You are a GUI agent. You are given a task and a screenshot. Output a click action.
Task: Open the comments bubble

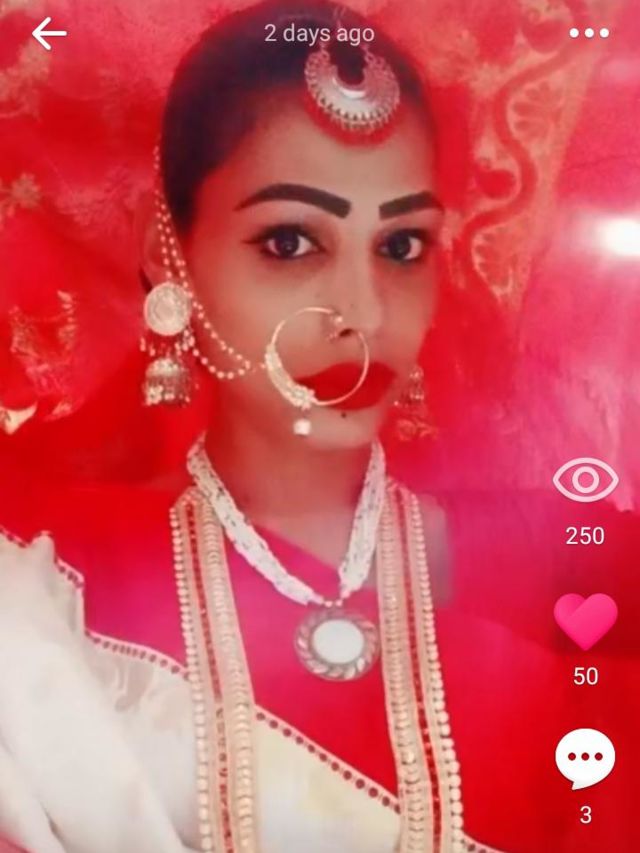tap(585, 759)
